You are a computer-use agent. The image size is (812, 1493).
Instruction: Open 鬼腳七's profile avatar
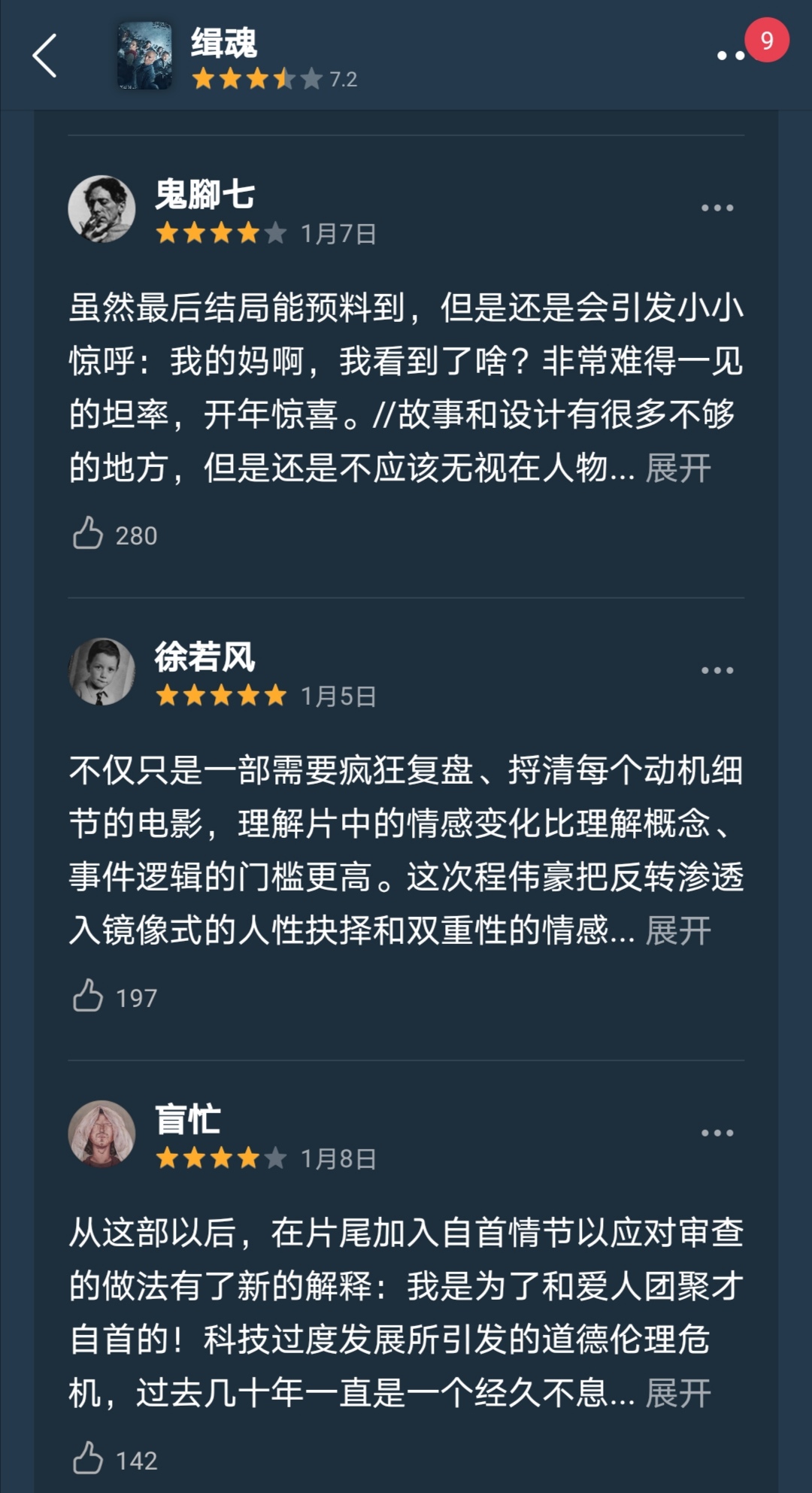click(101, 209)
